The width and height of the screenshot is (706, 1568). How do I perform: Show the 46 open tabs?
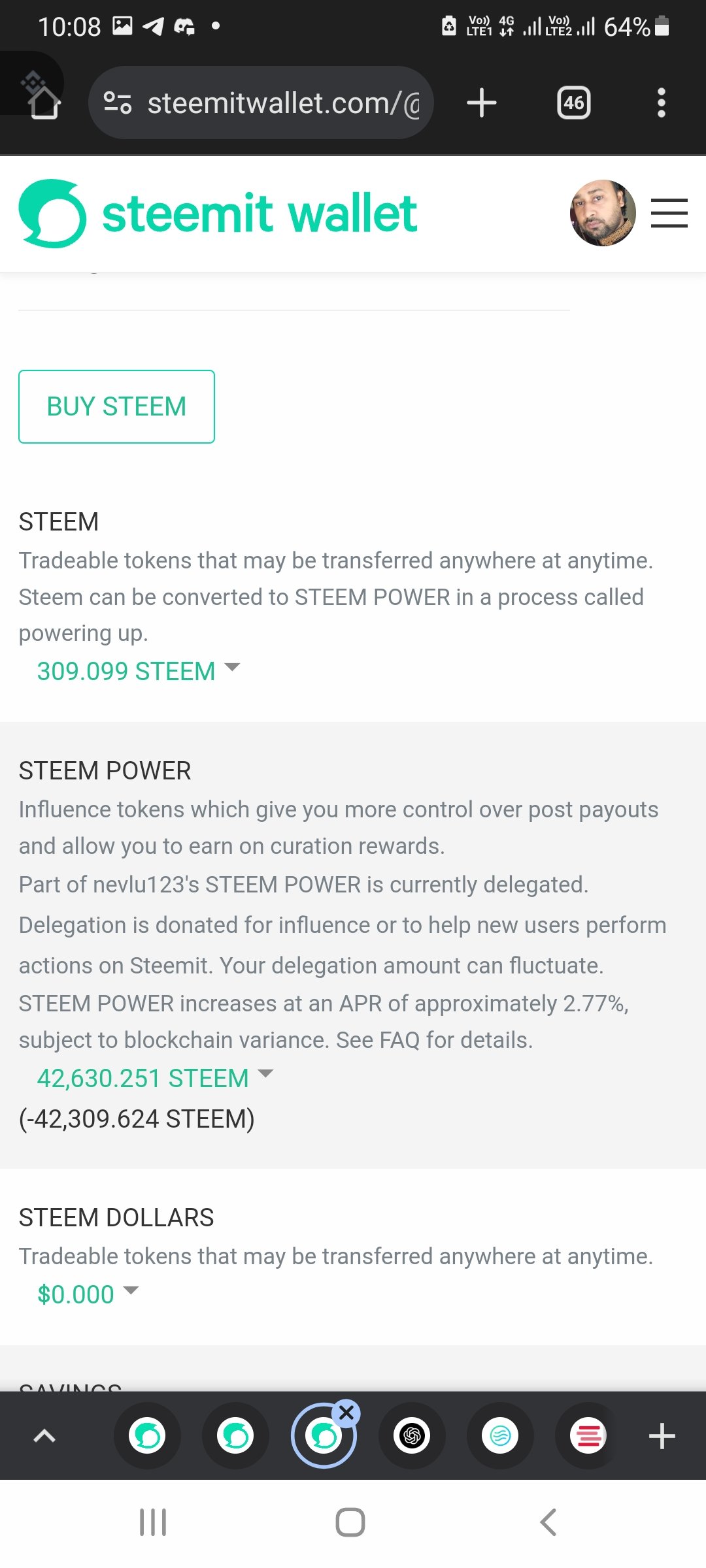pyautogui.click(x=573, y=103)
